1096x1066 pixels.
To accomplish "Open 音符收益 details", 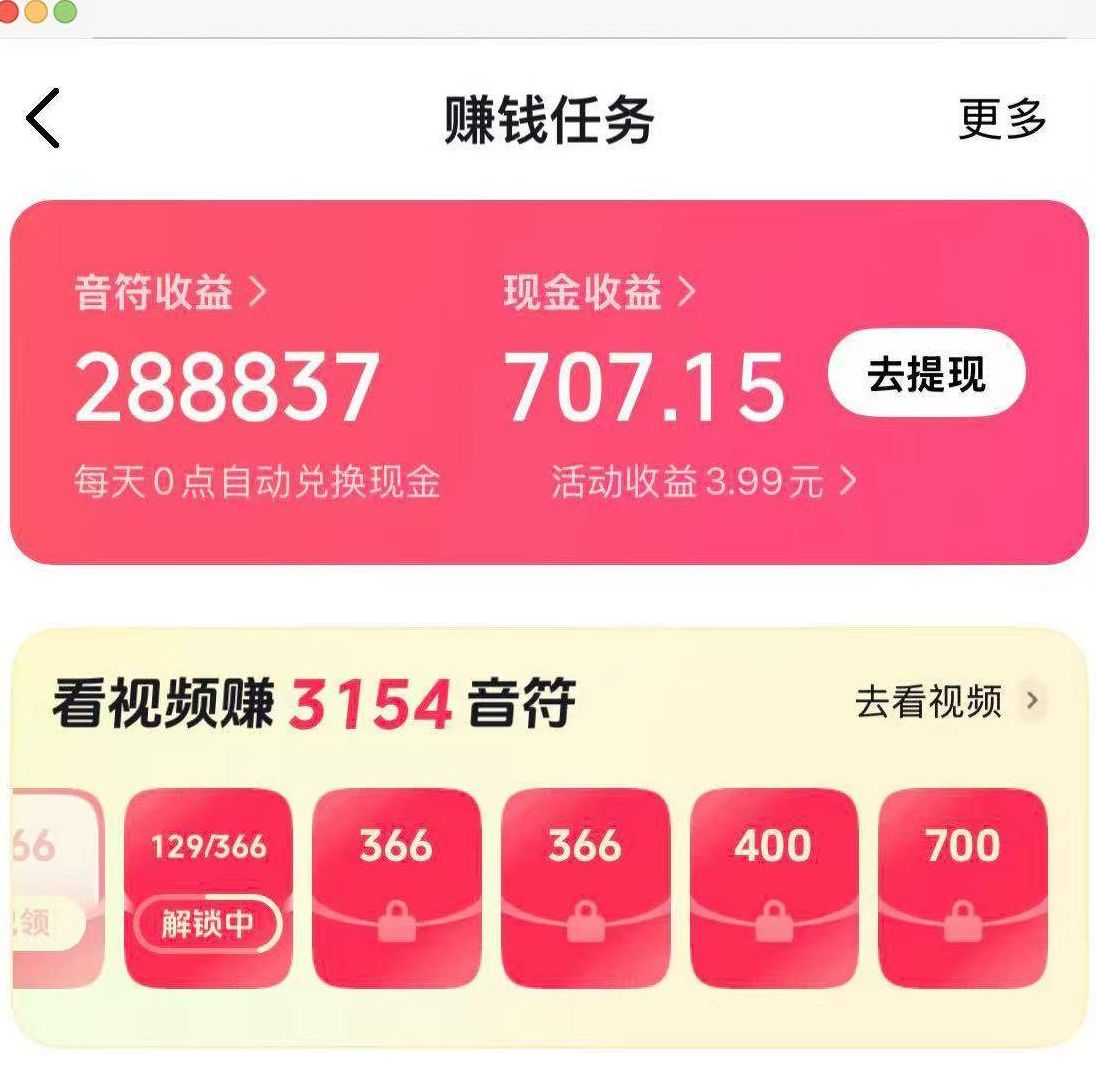I will click(170, 293).
